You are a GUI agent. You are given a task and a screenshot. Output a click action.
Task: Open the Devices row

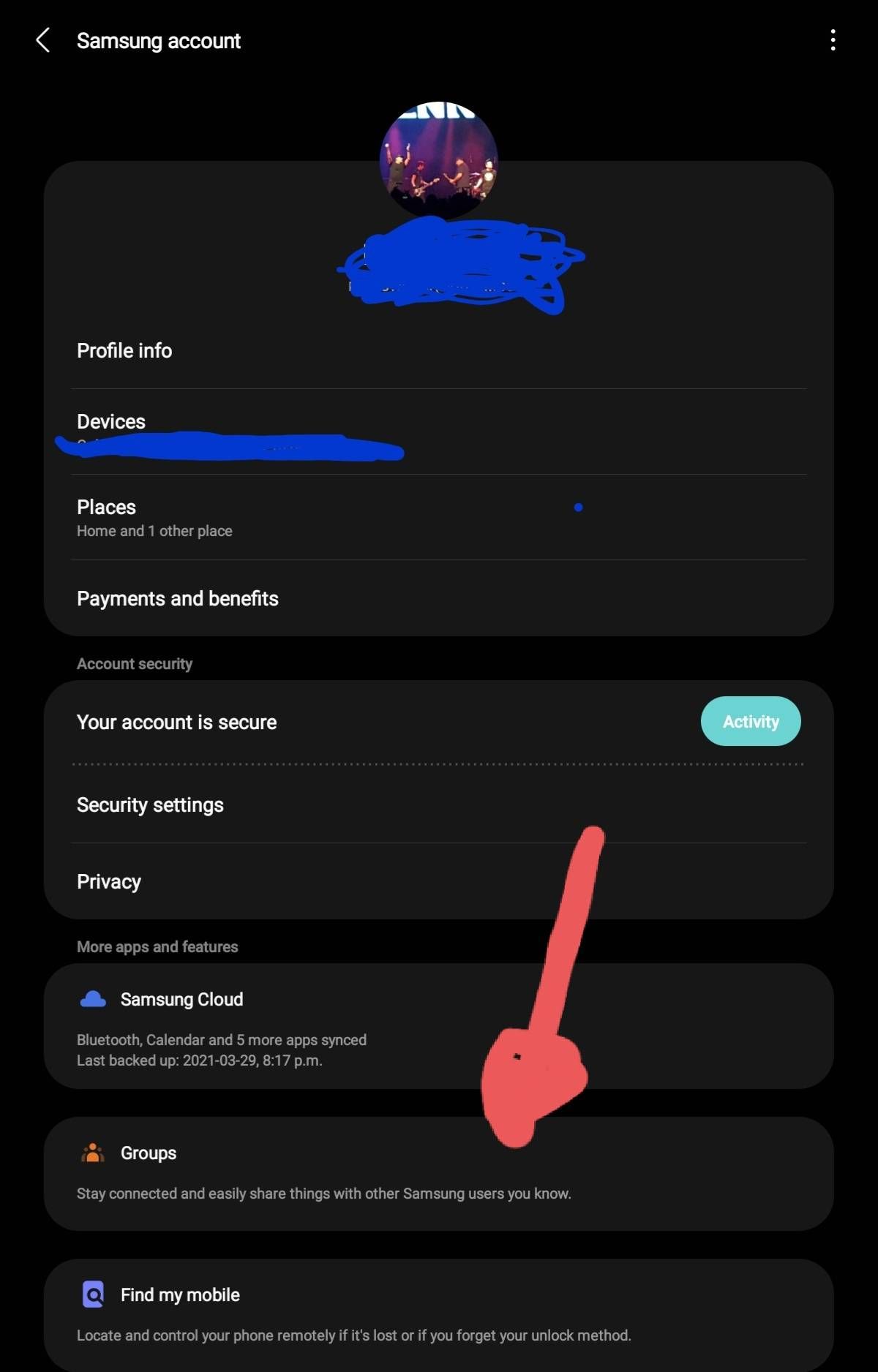click(x=111, y=422)
